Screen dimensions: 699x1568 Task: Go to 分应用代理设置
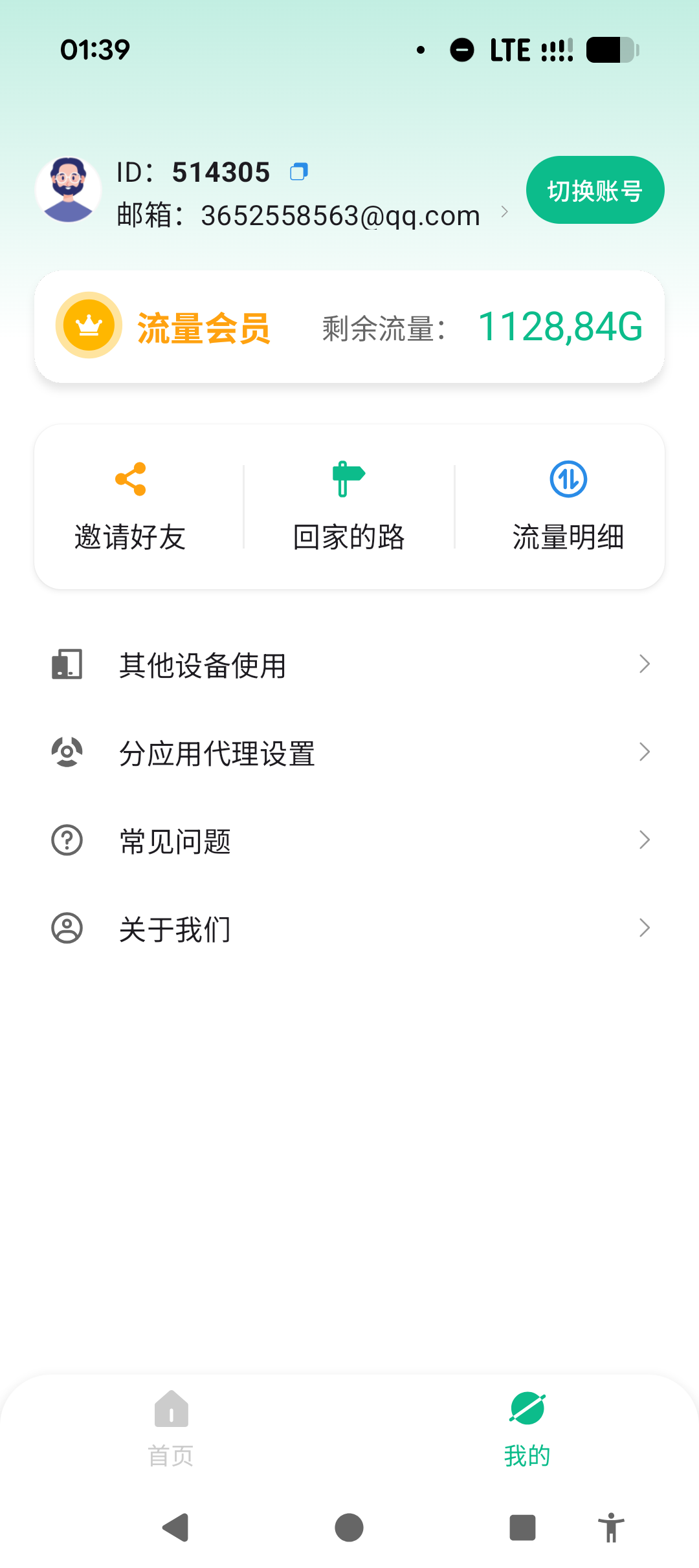[x=349, y=753]
